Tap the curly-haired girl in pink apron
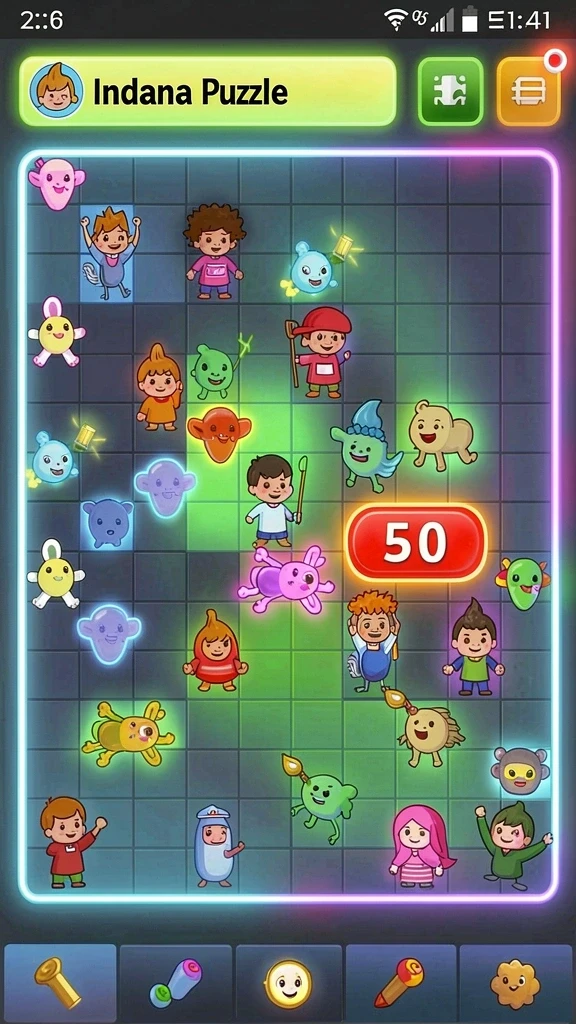Viewport: 576px width, 1024px height. point(214,251)
